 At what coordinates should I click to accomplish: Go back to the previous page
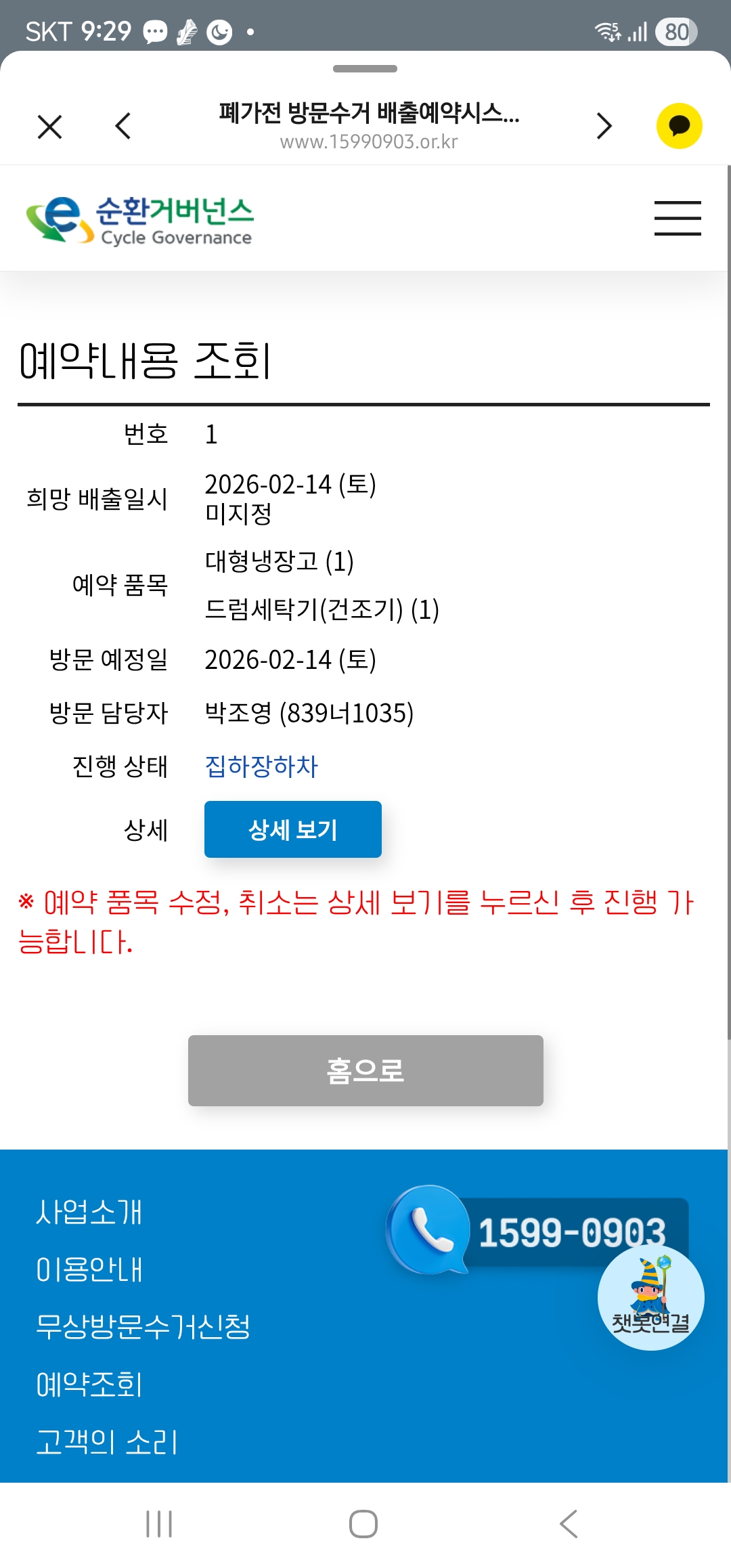point(123,127)
